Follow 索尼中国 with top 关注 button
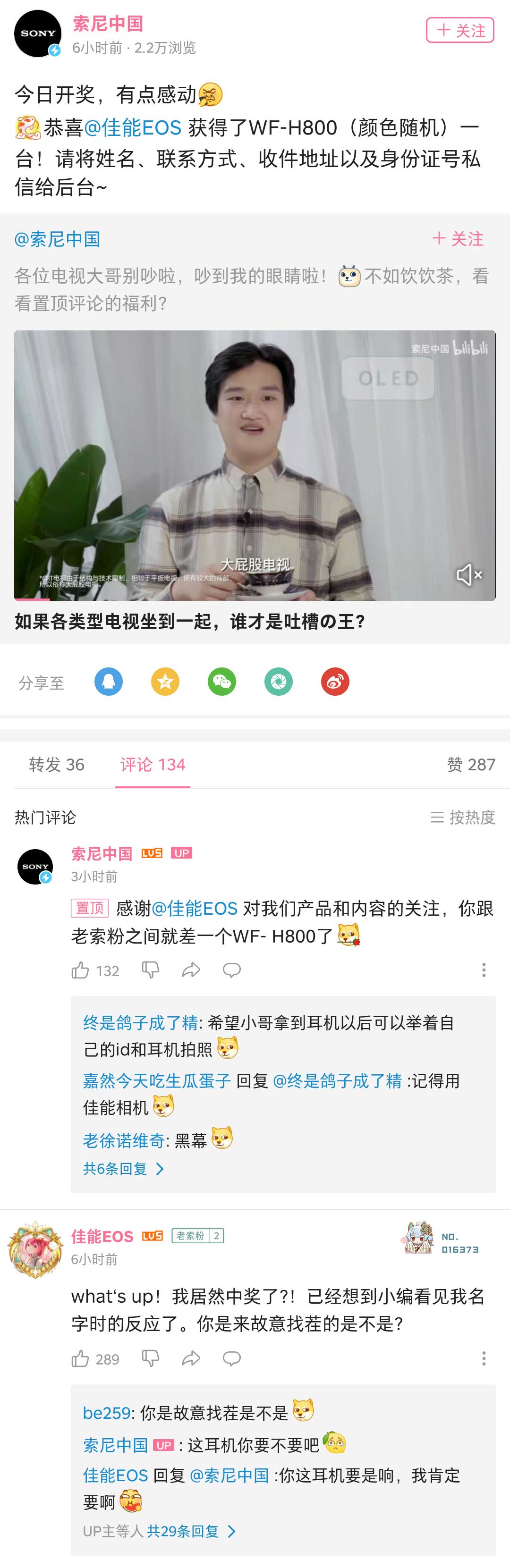The height and width of the screenshot is (1568, 510). click(x=459, y=30)
